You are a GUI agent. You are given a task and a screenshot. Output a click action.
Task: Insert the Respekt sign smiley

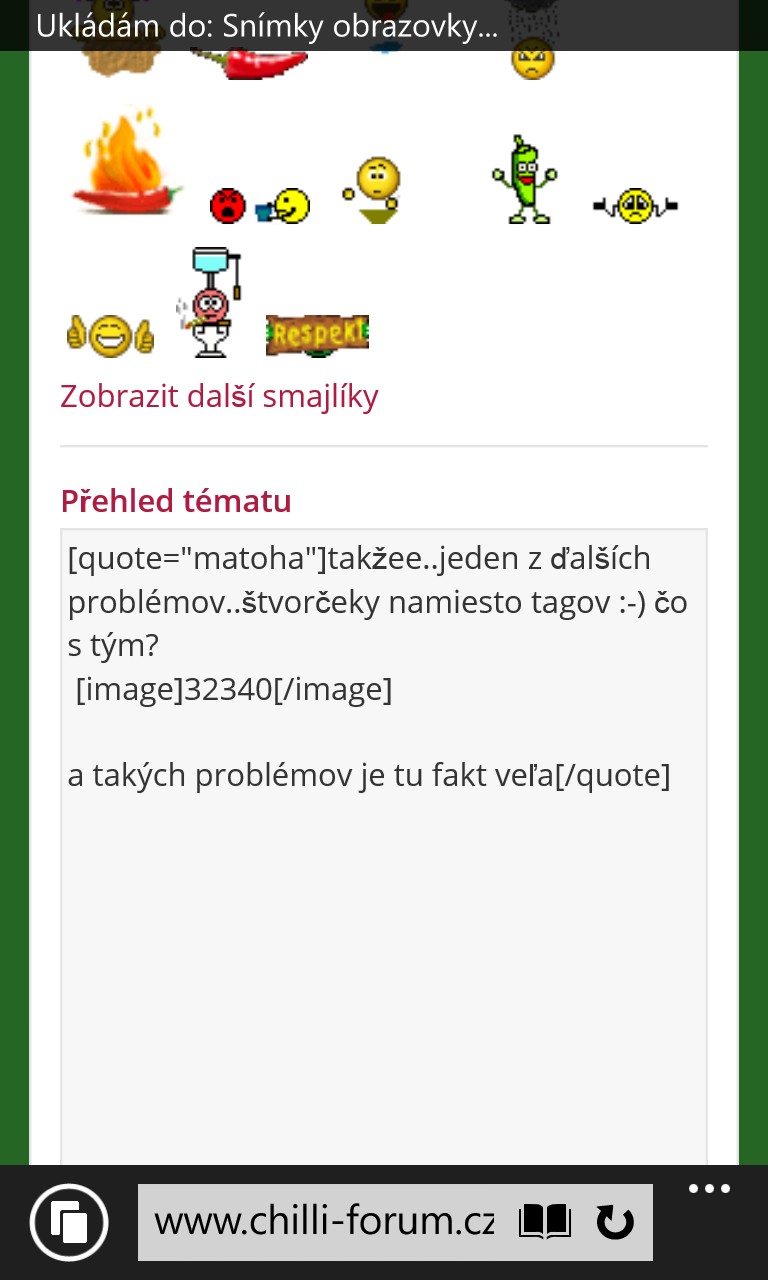click(x=317, y=335)
